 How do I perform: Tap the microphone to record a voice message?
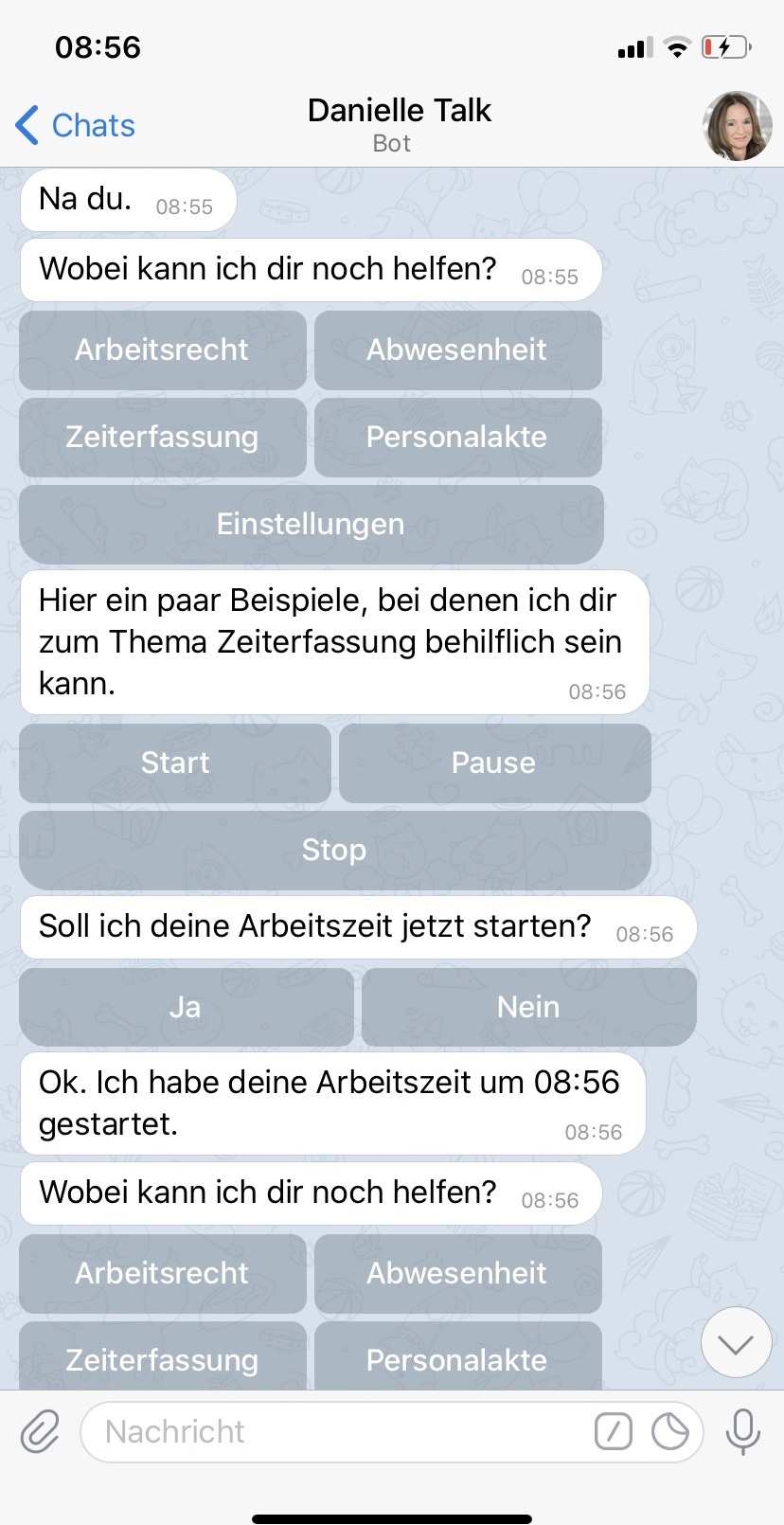tap(743, 1431)
